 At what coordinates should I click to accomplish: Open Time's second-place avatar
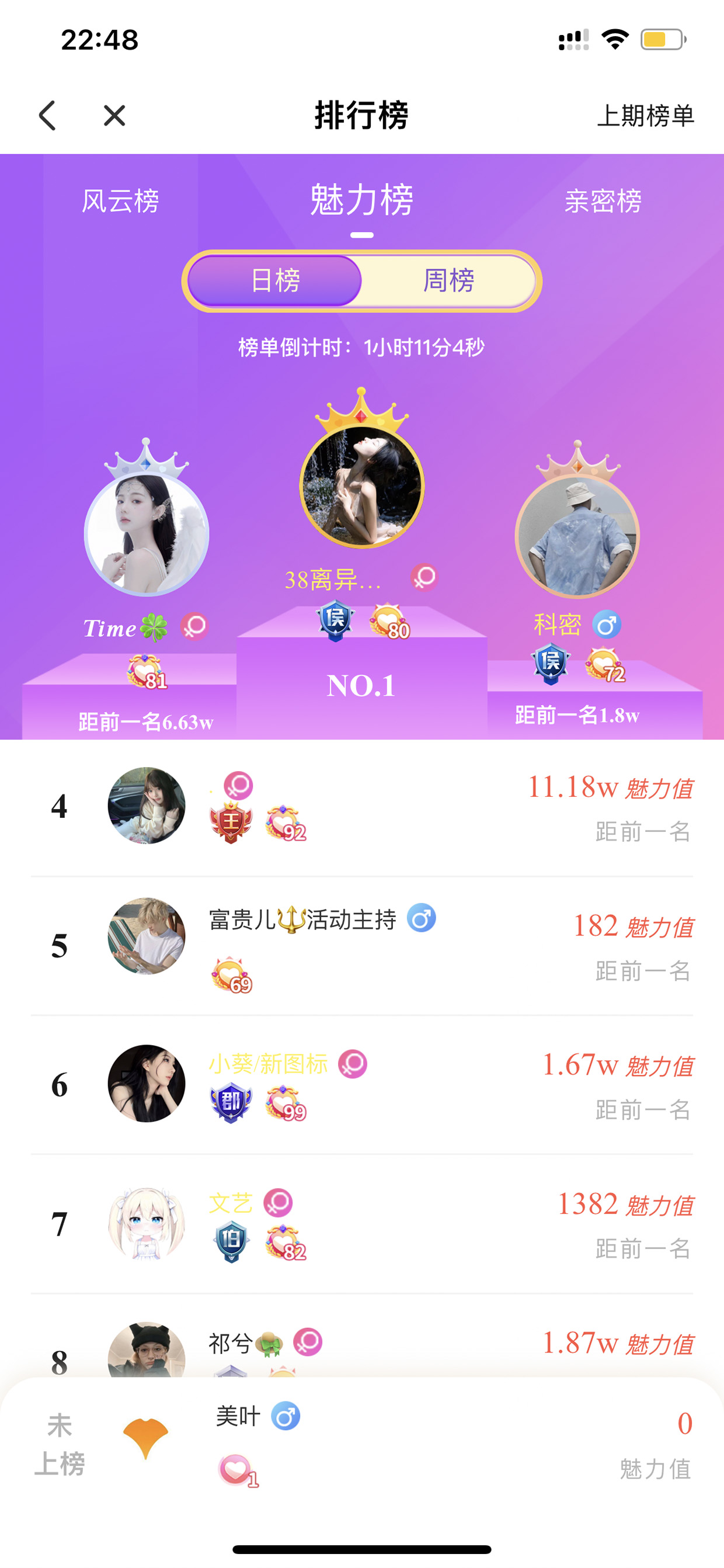pos(147,534)
